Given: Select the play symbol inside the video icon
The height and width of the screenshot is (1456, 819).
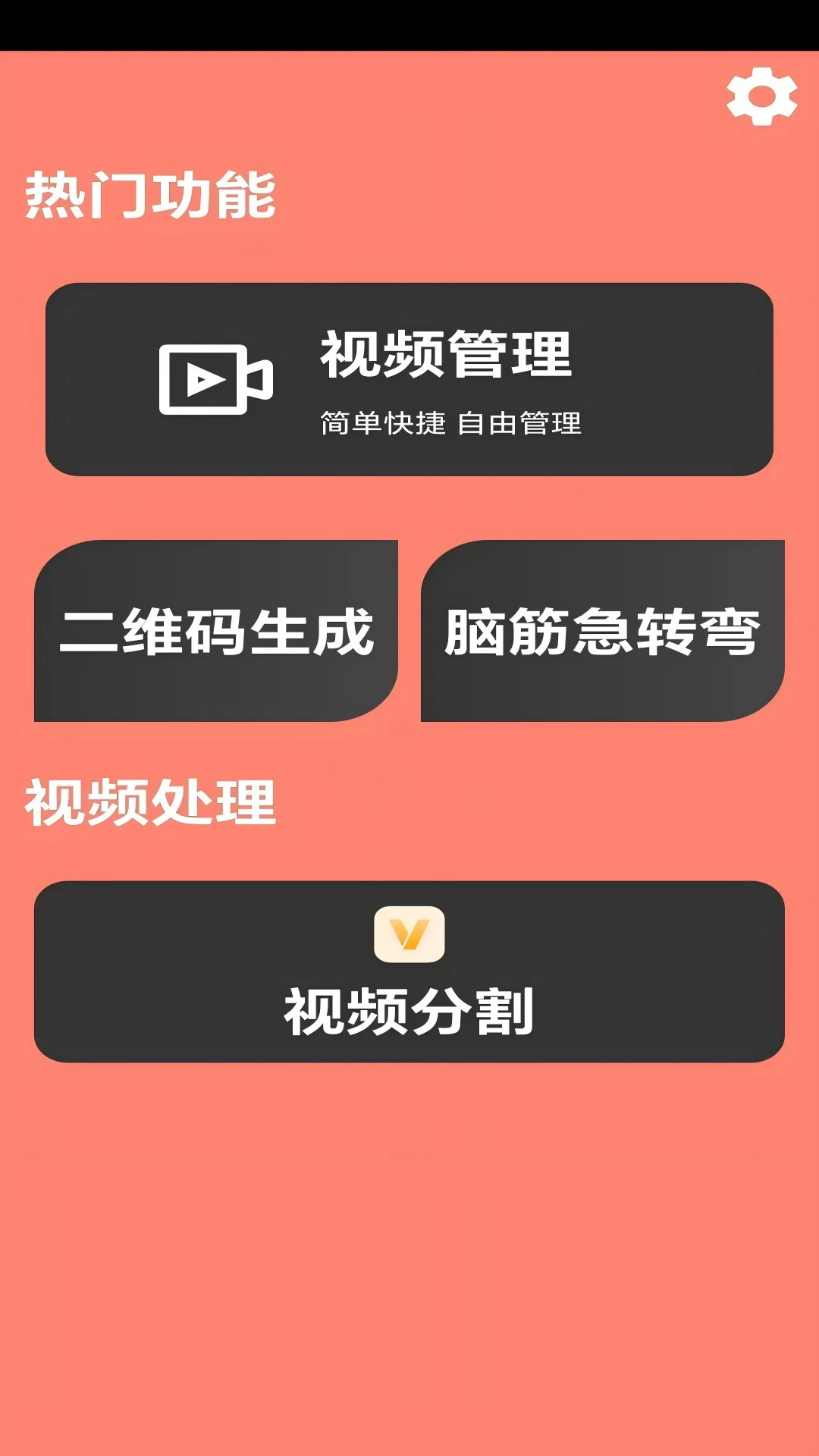Looking at the screenshot, I should pyautogui.click(x=203, y=379).
